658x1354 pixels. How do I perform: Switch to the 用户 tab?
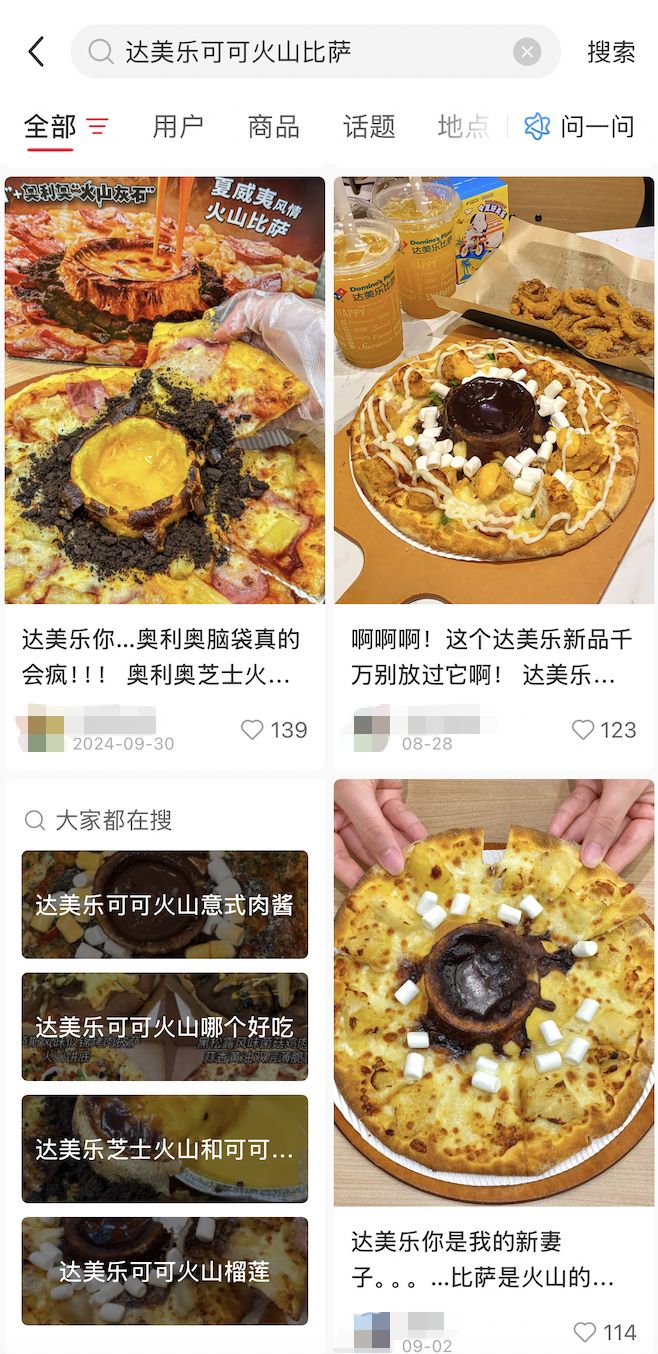pos(178,127)
